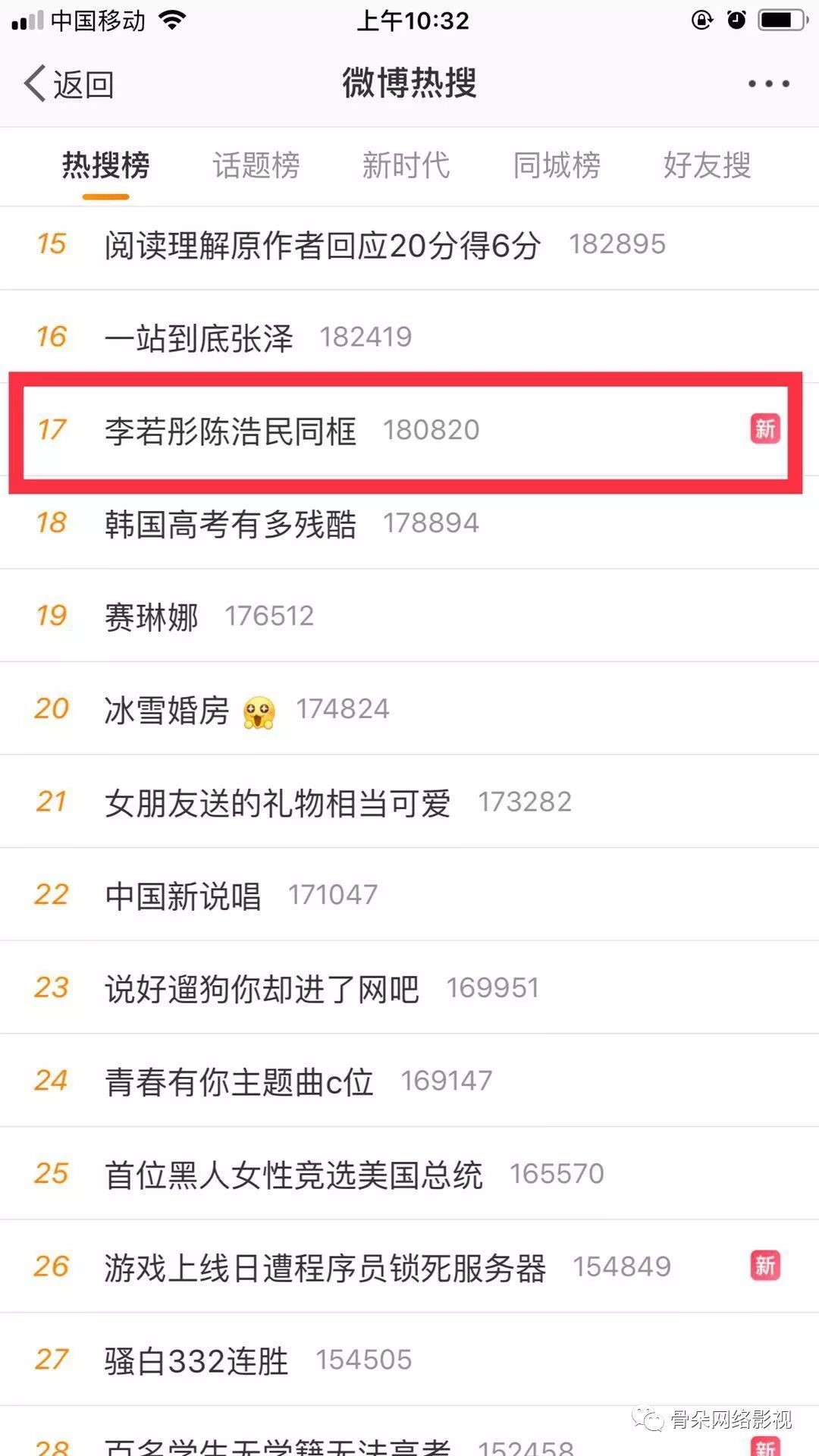This screenshot has height=1456, width=819.
Task: Open topic 李若彤陈浩民同框
Action: [x=409, y=430]
